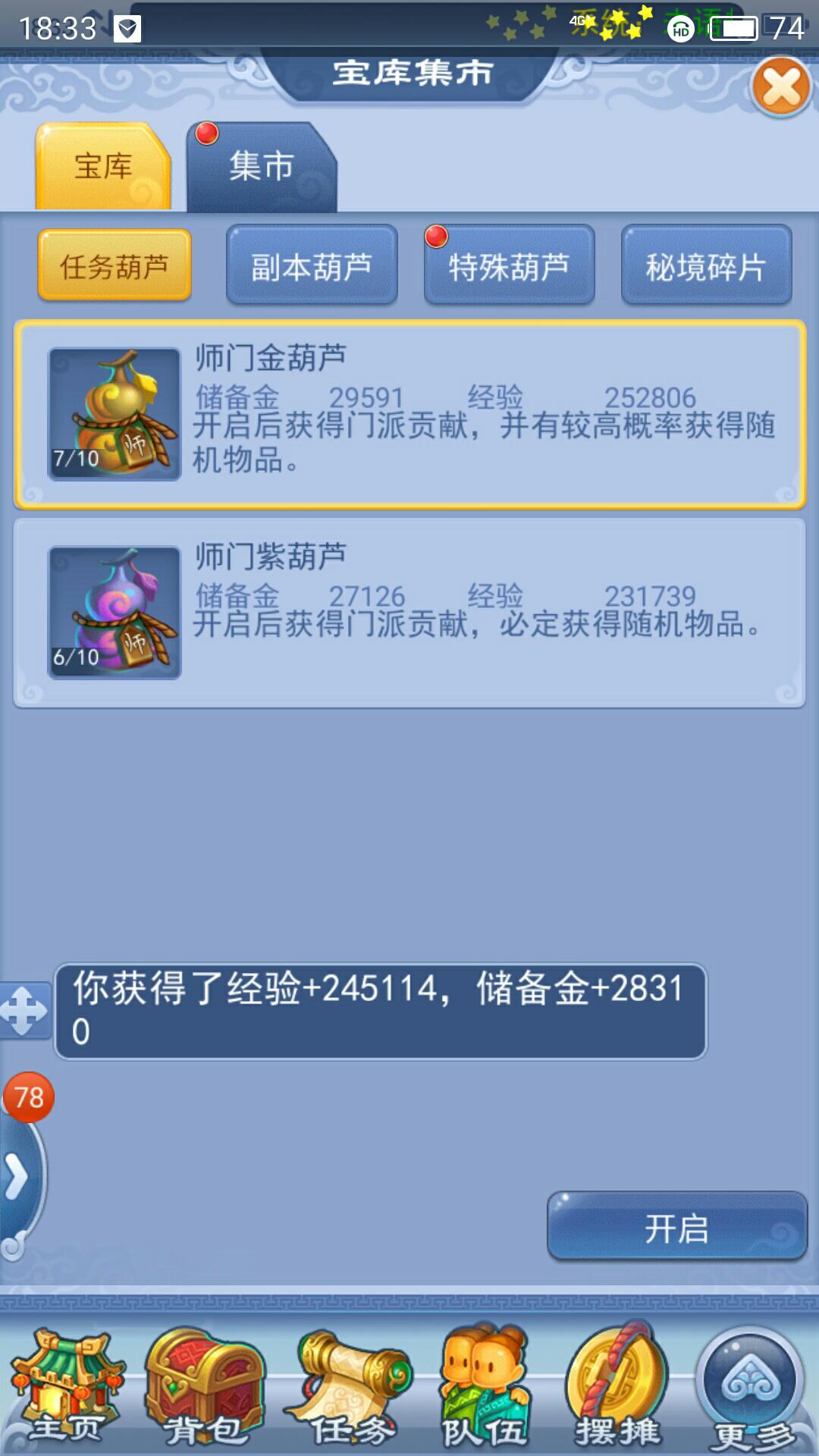This screenshot has height=1456, width=819.
Task: Select the 师门金葫芦 item
Action: 409,414
